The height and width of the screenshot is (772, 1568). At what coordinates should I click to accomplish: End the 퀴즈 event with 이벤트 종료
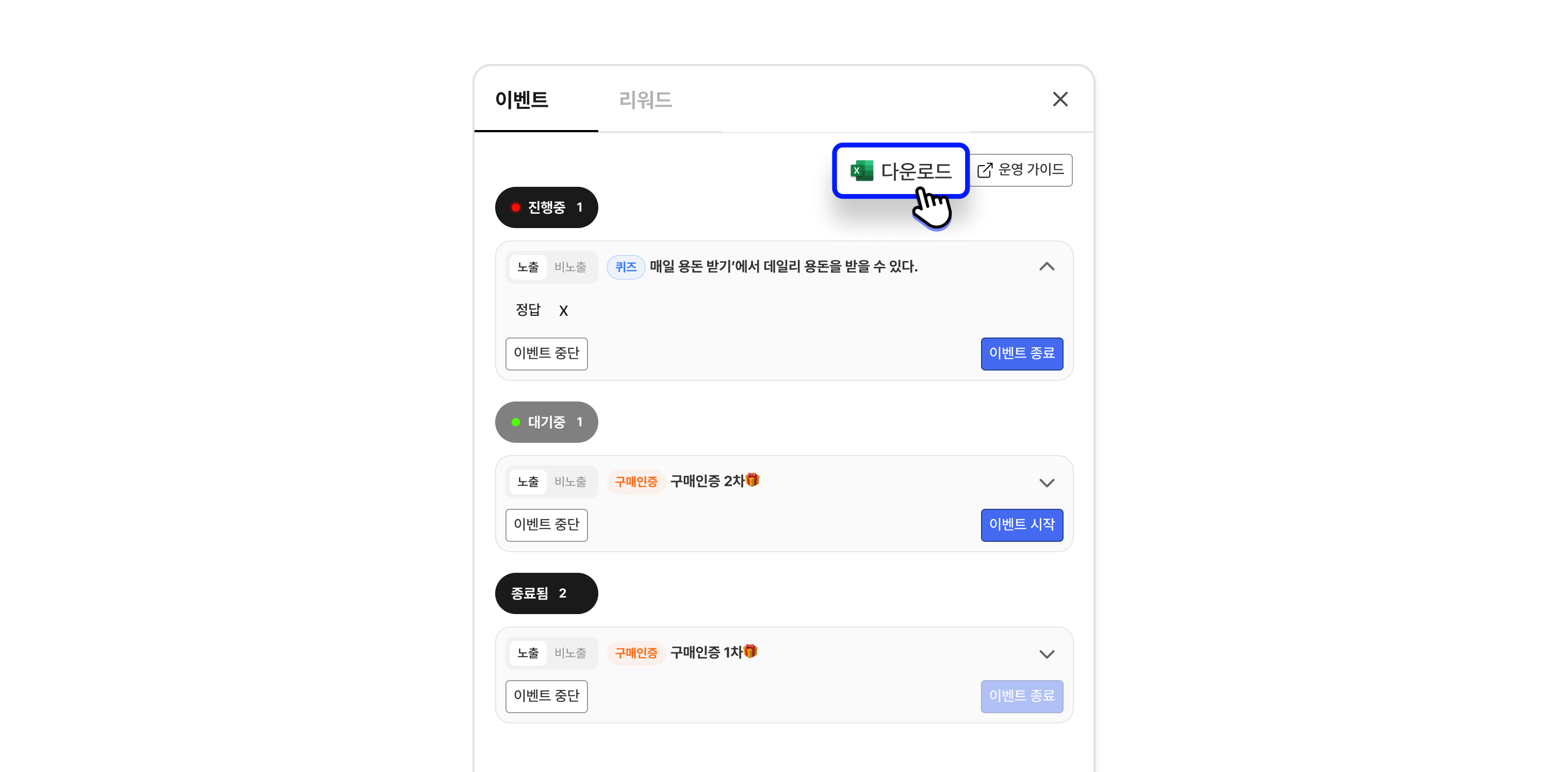[x=1021, y=353]
